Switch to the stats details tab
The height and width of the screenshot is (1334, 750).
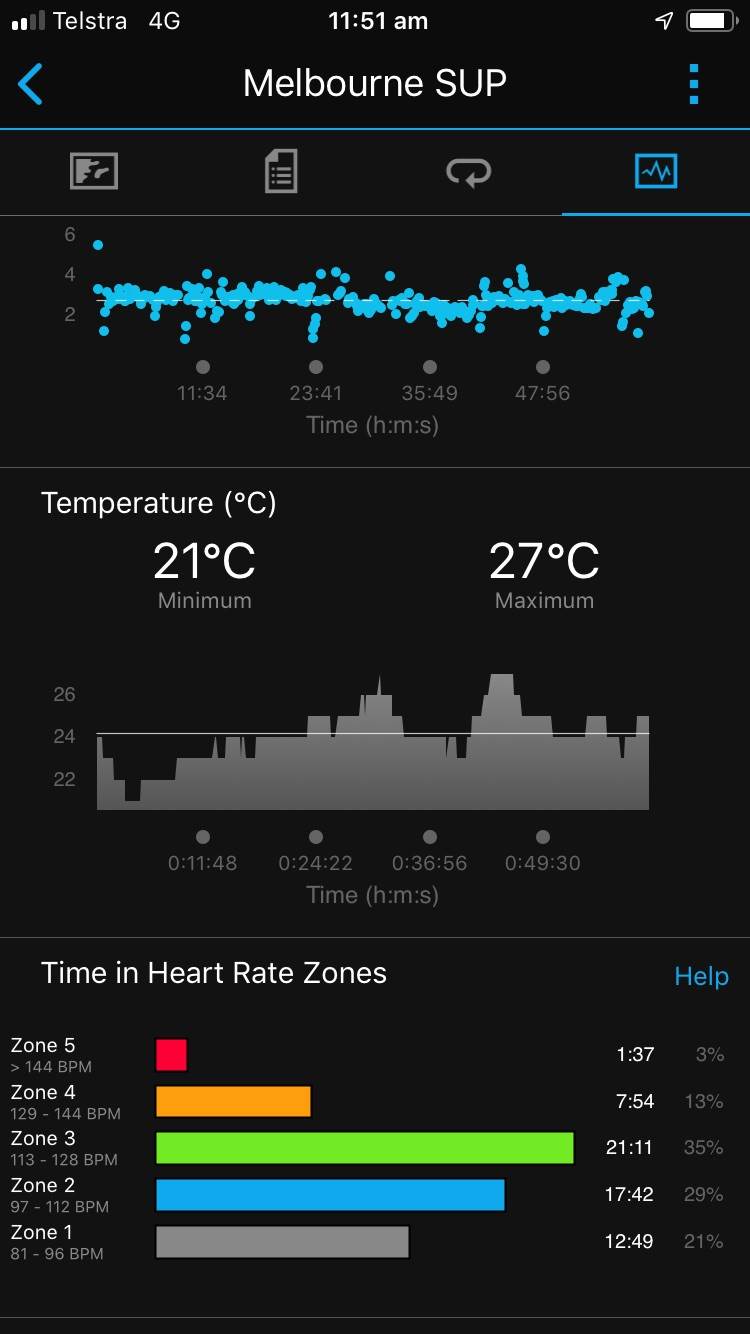(281, 172)
